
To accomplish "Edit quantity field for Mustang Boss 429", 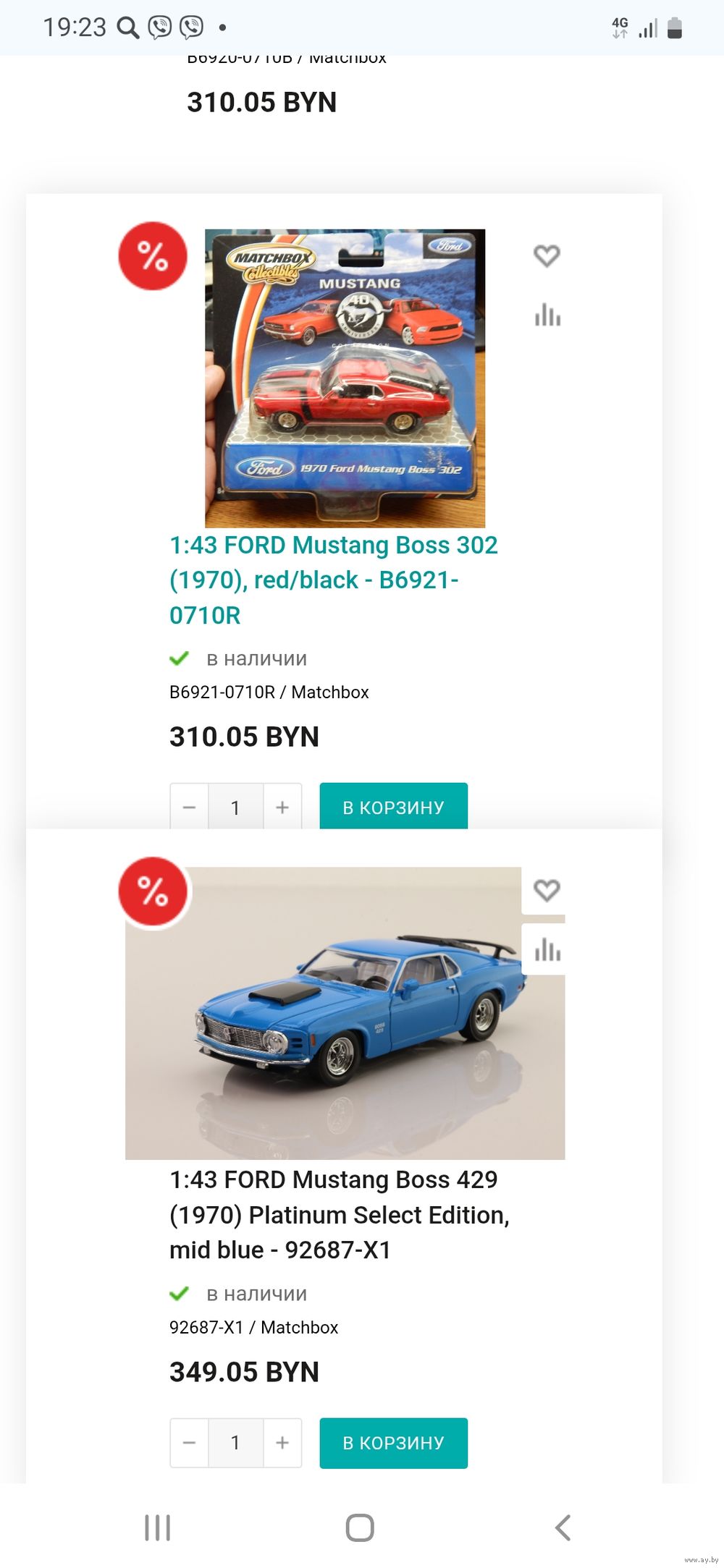I will click(235, 1442).
